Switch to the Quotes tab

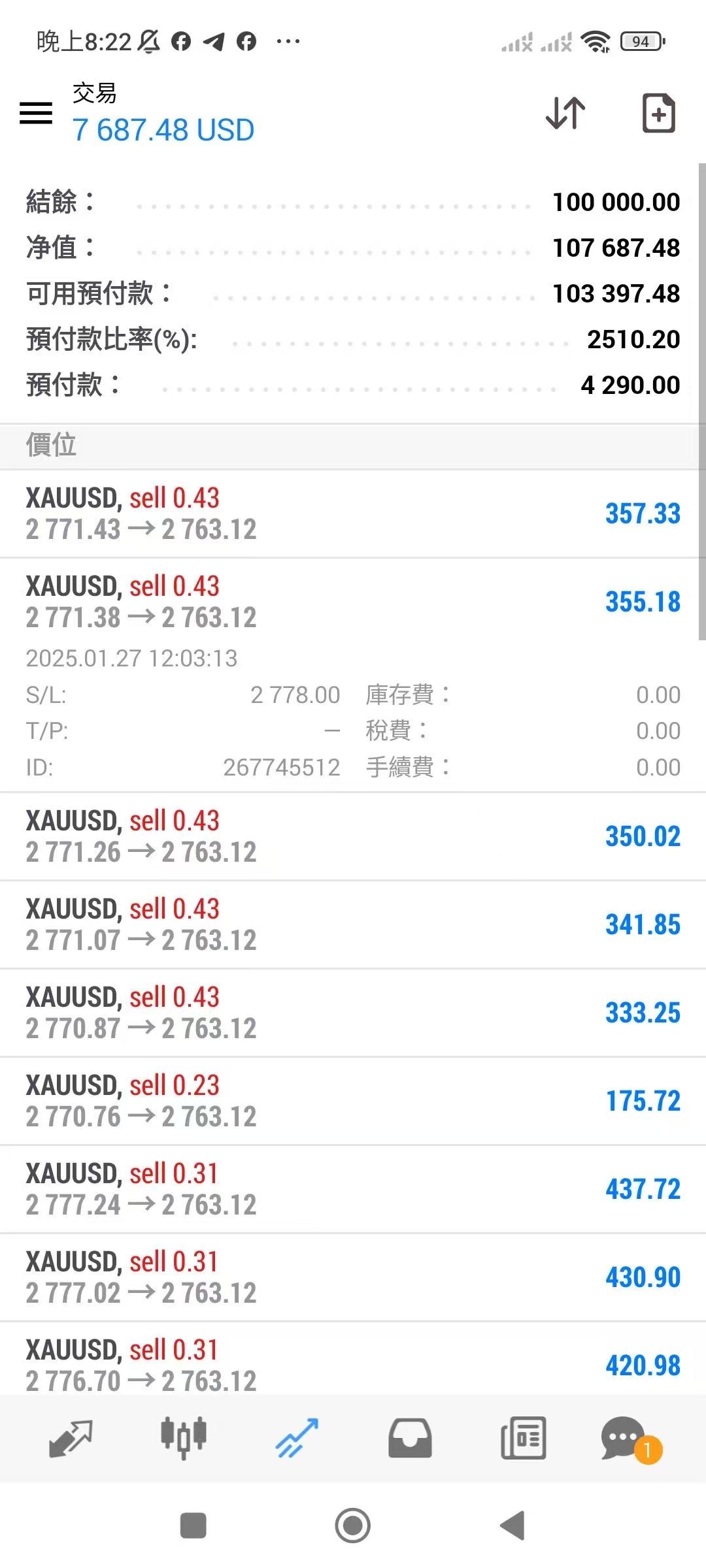click(71, 1439)
